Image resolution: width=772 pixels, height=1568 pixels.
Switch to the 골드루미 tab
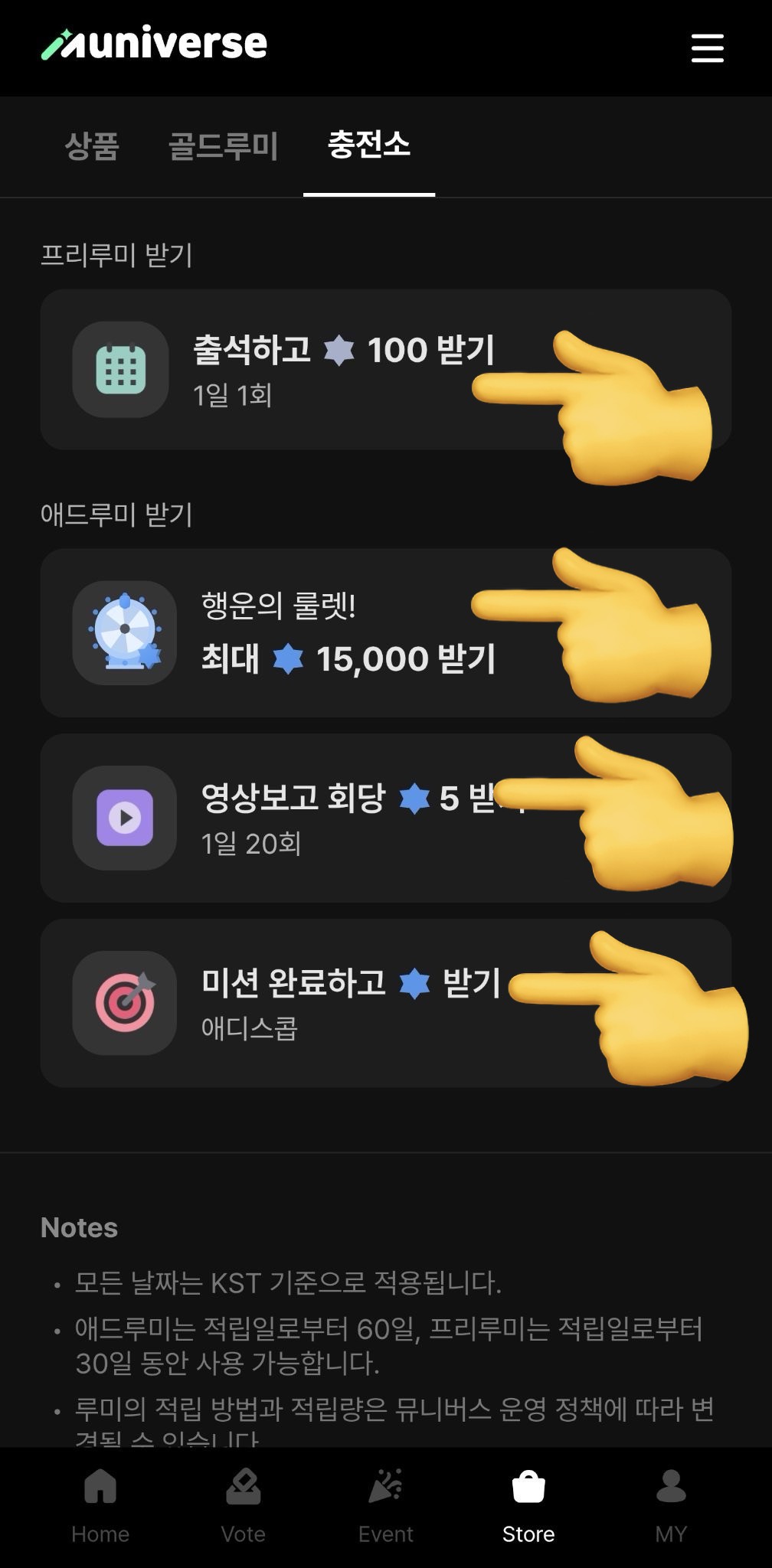tap(223, 145)
